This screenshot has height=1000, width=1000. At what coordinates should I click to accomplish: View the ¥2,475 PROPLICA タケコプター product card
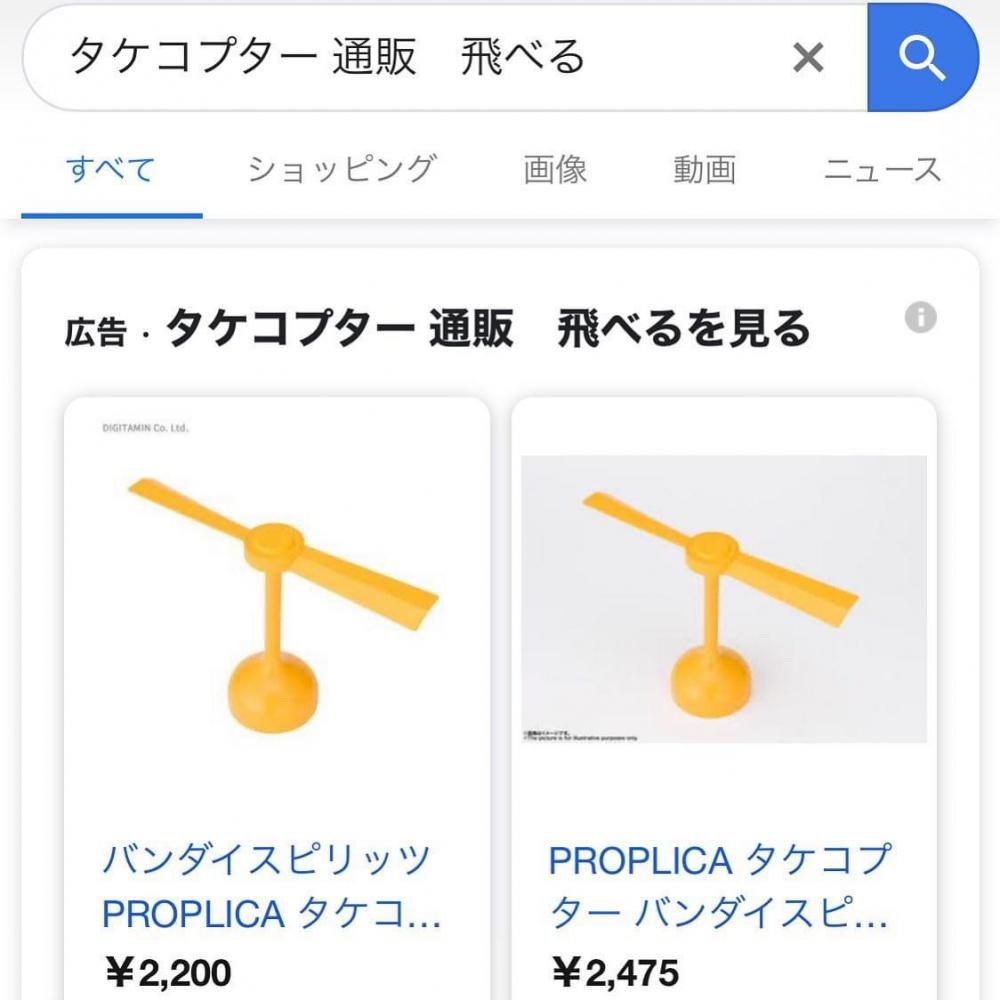[x=724, y=700]
